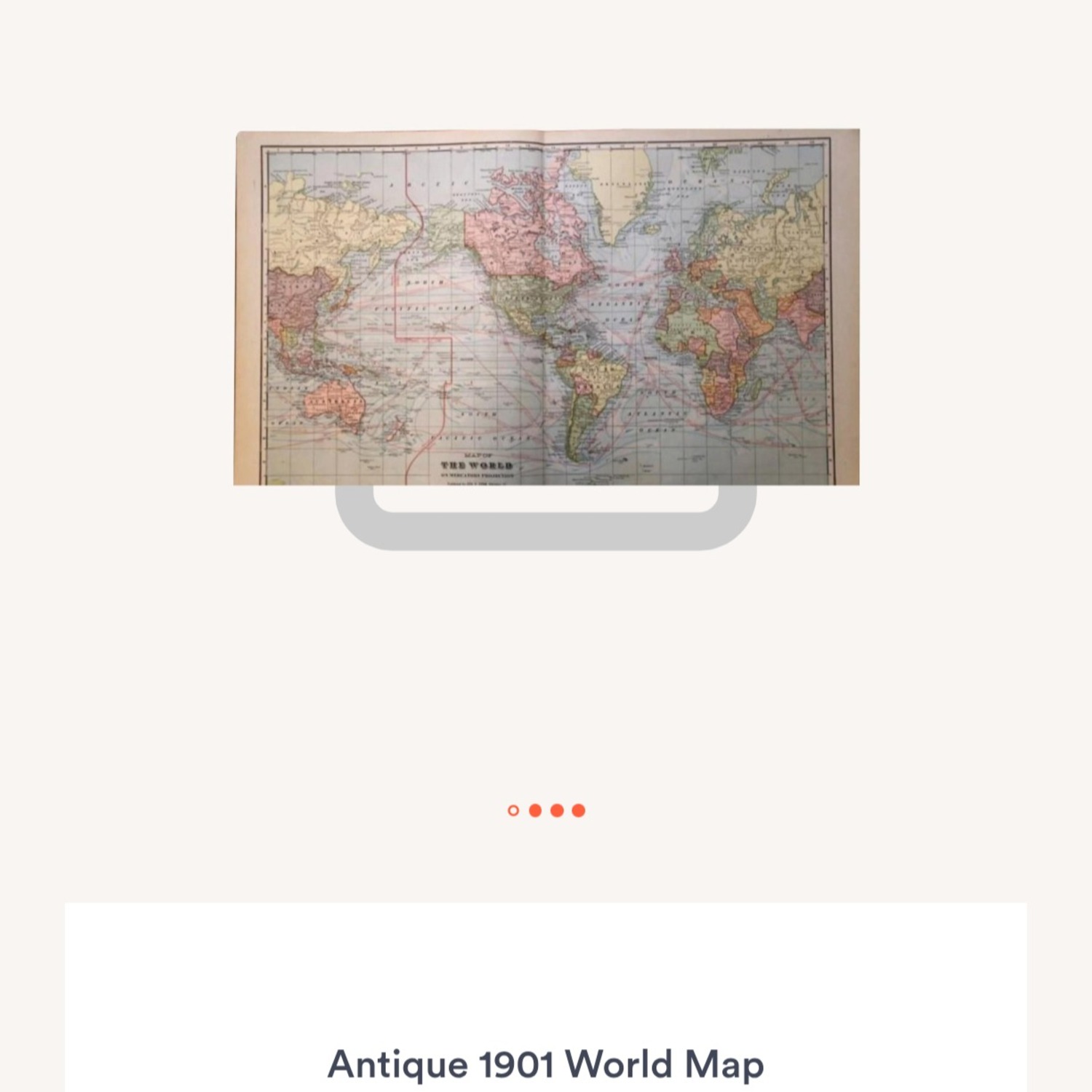The image size is (1092, 1092).
Task: Open the antique world map photo
Action: pos(546,307)
